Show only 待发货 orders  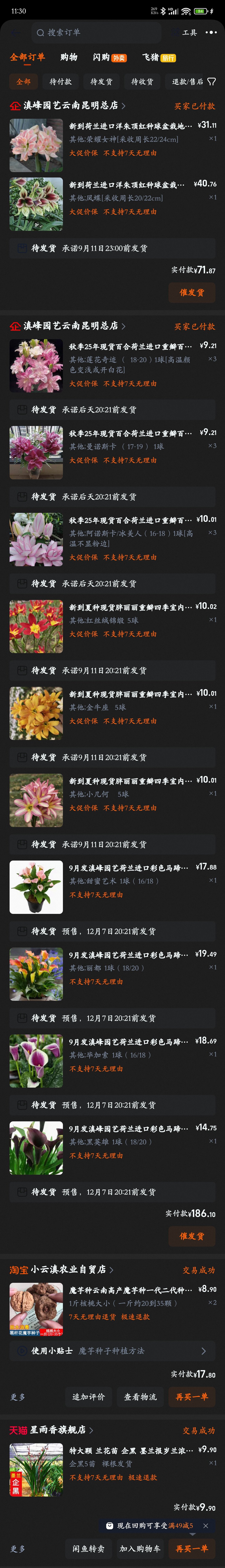click(101, 82)
